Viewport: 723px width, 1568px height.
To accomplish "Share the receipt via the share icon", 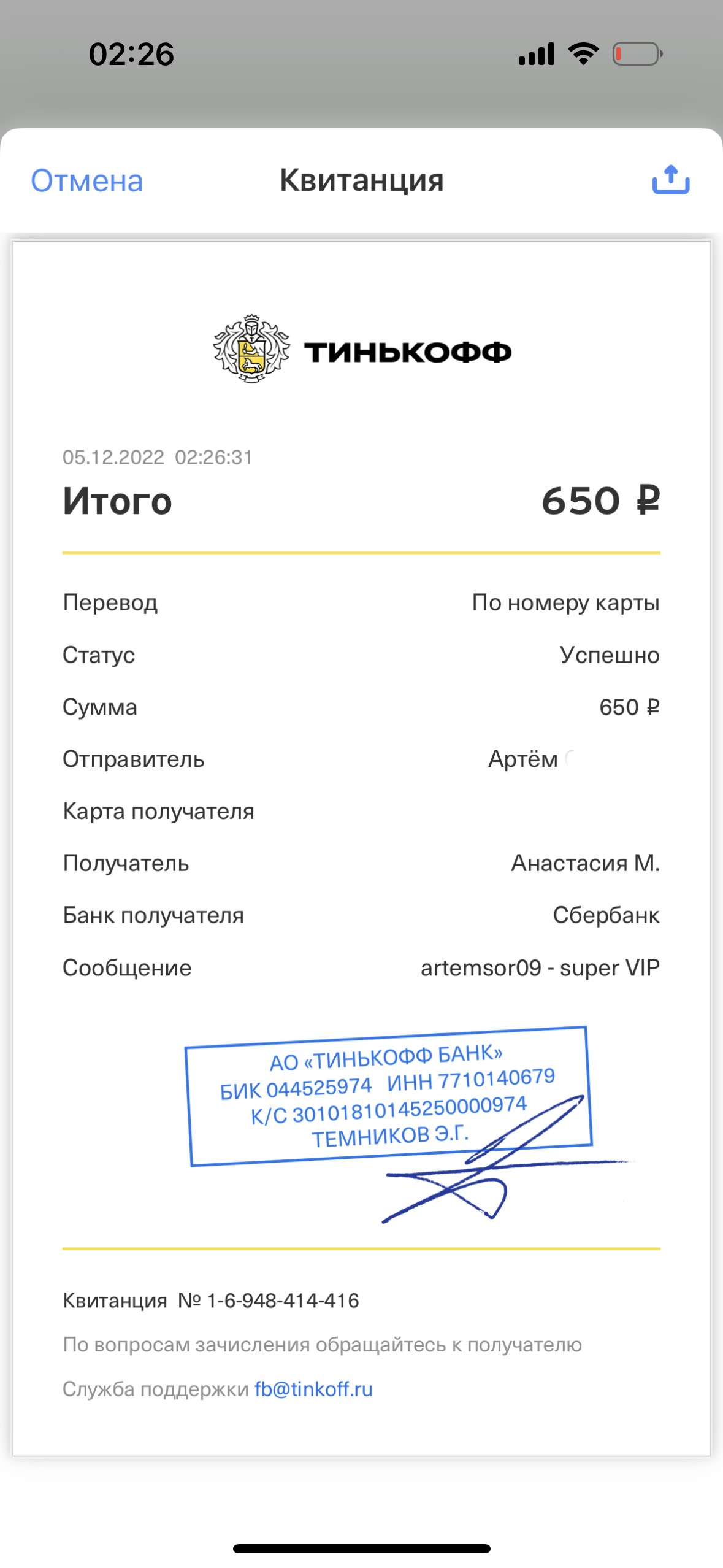I will (670, 180).
